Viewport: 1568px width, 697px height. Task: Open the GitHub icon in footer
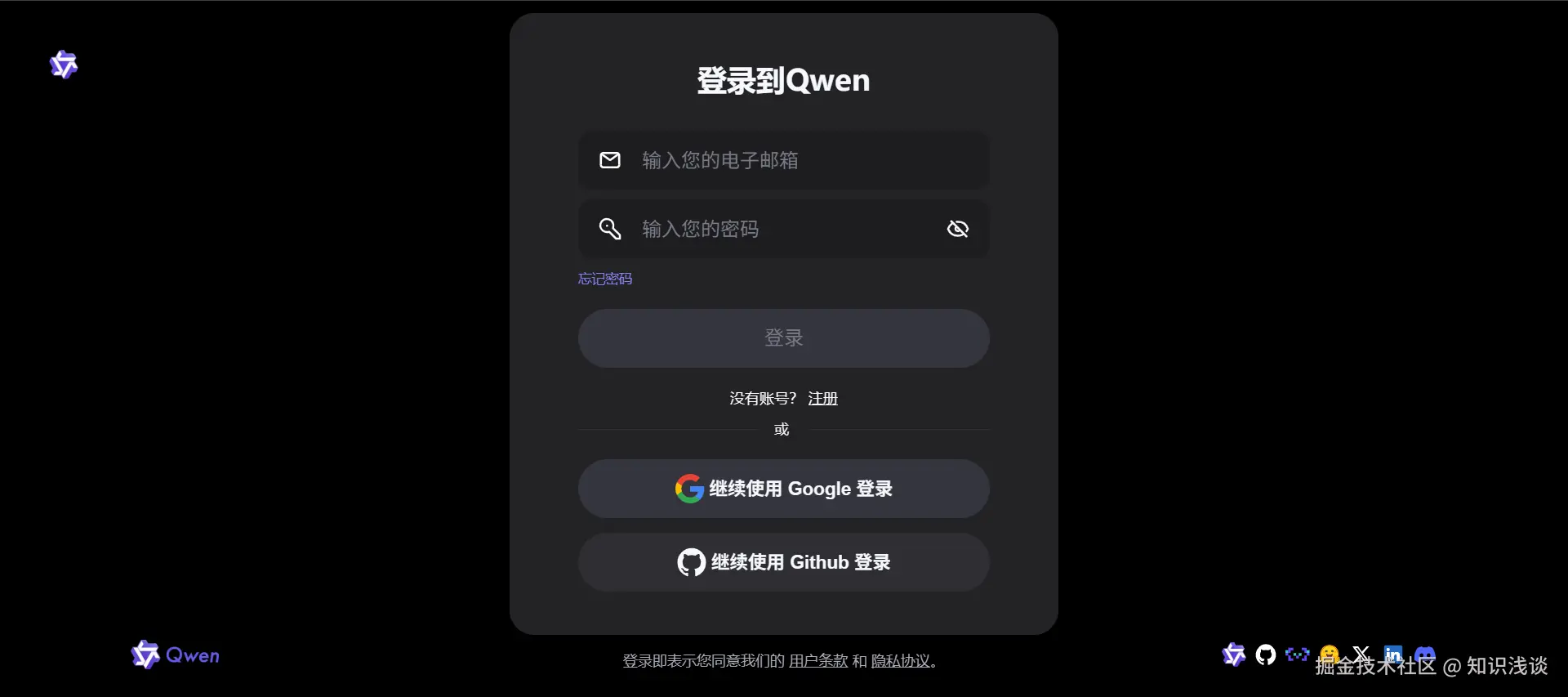click(x=1266, y=655)
